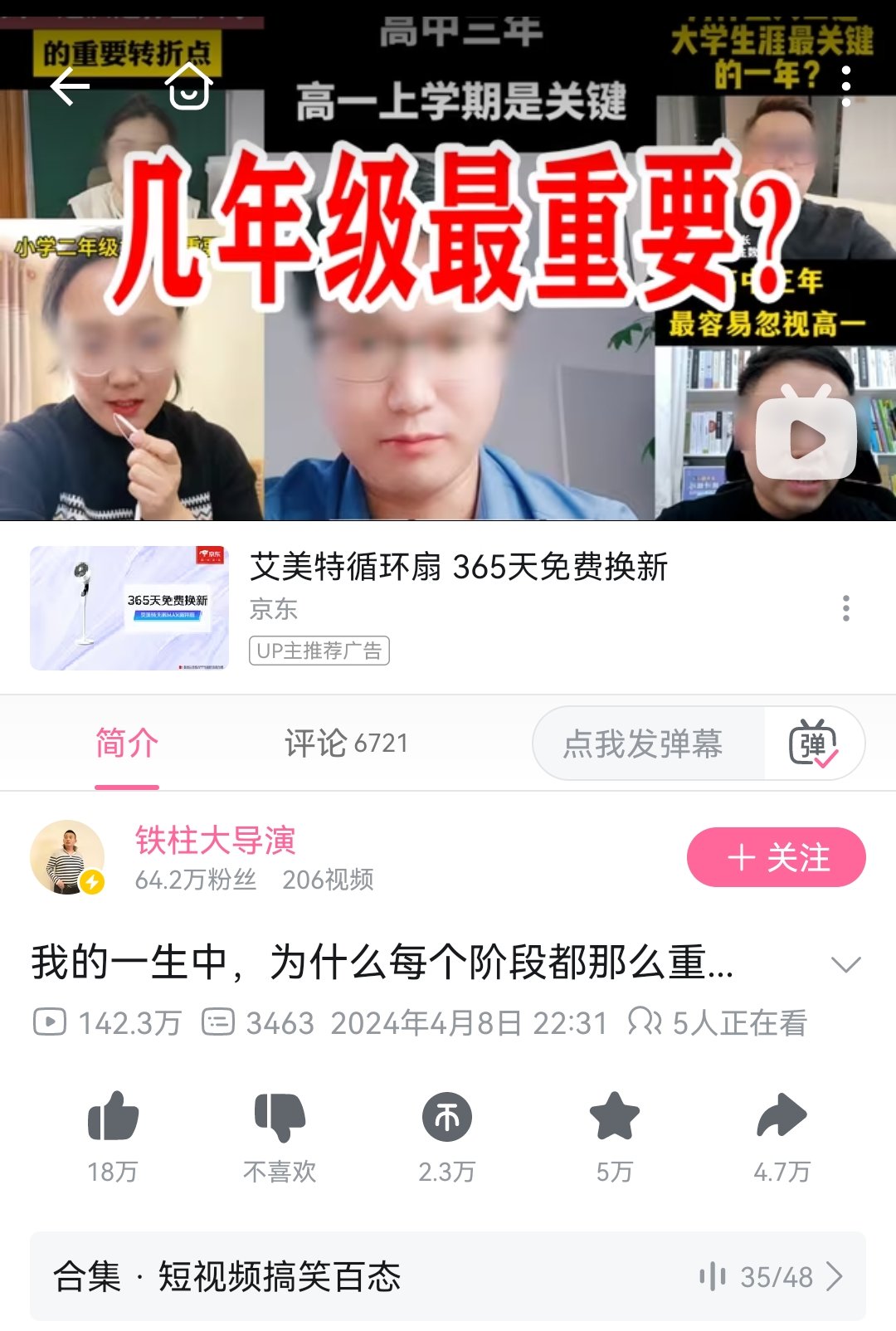
Task: Expand the video title description
Action: pyautogui.click(x=845, y=964)
